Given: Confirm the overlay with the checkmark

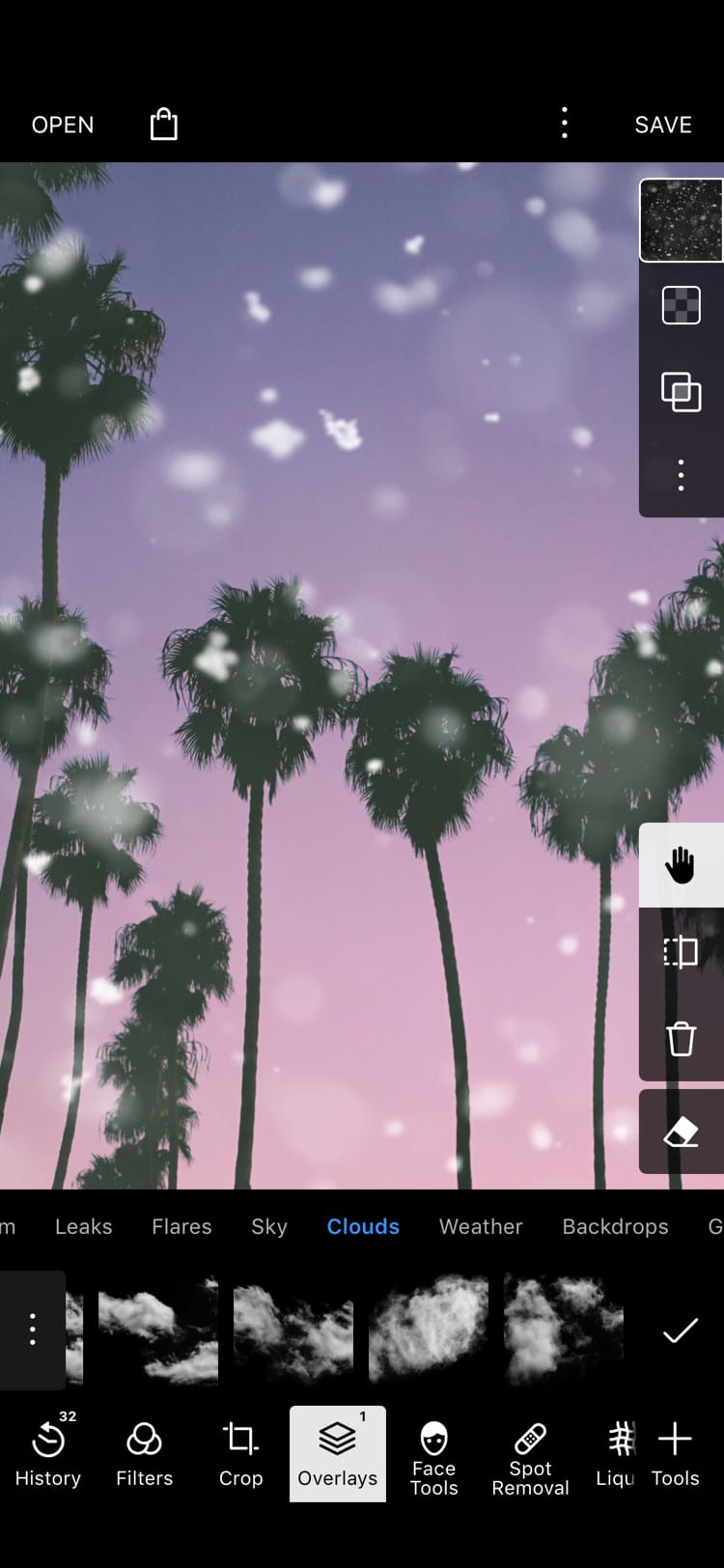Looking at the screenshot, I should pyautogui.click(x=681, y=1330).
